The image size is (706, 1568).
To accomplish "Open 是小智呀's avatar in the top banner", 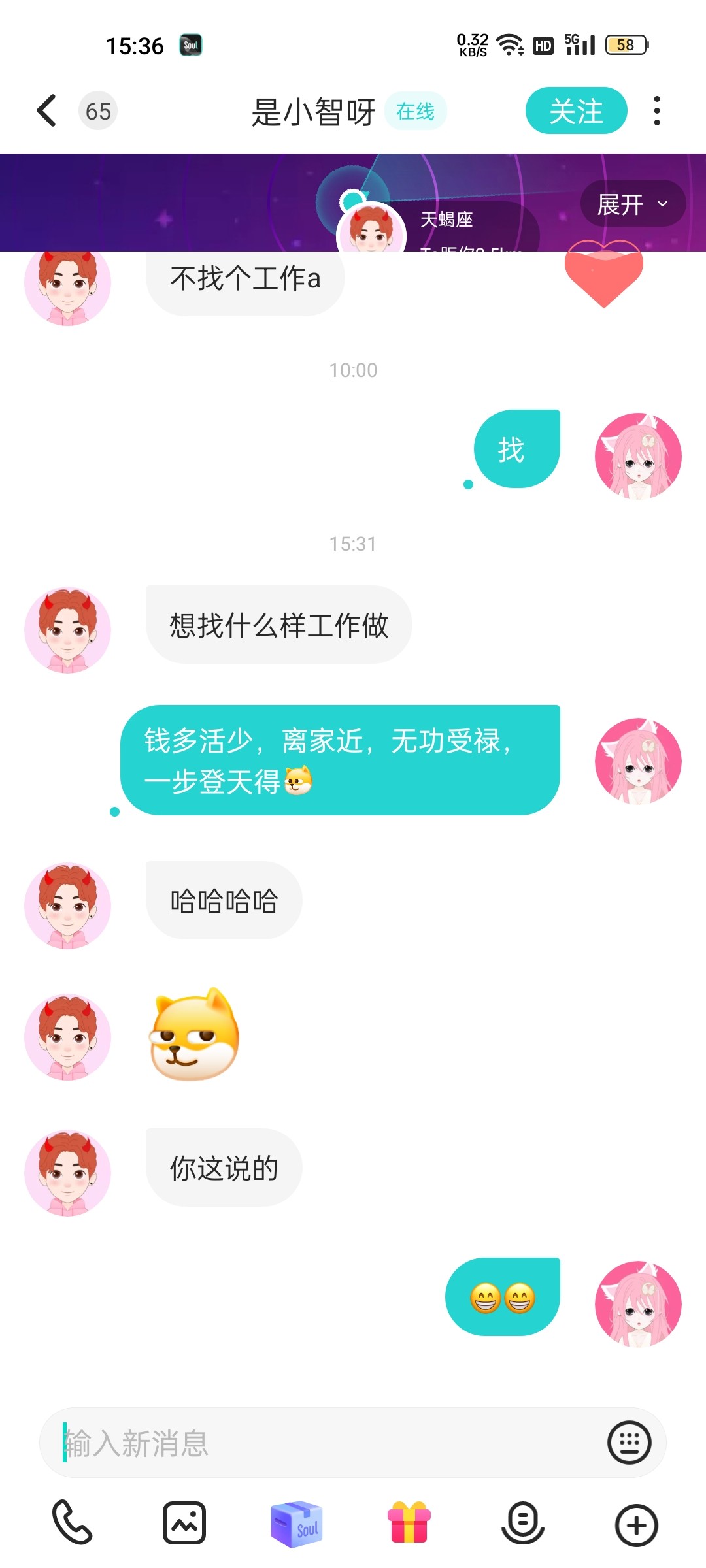I will [371, 229].
